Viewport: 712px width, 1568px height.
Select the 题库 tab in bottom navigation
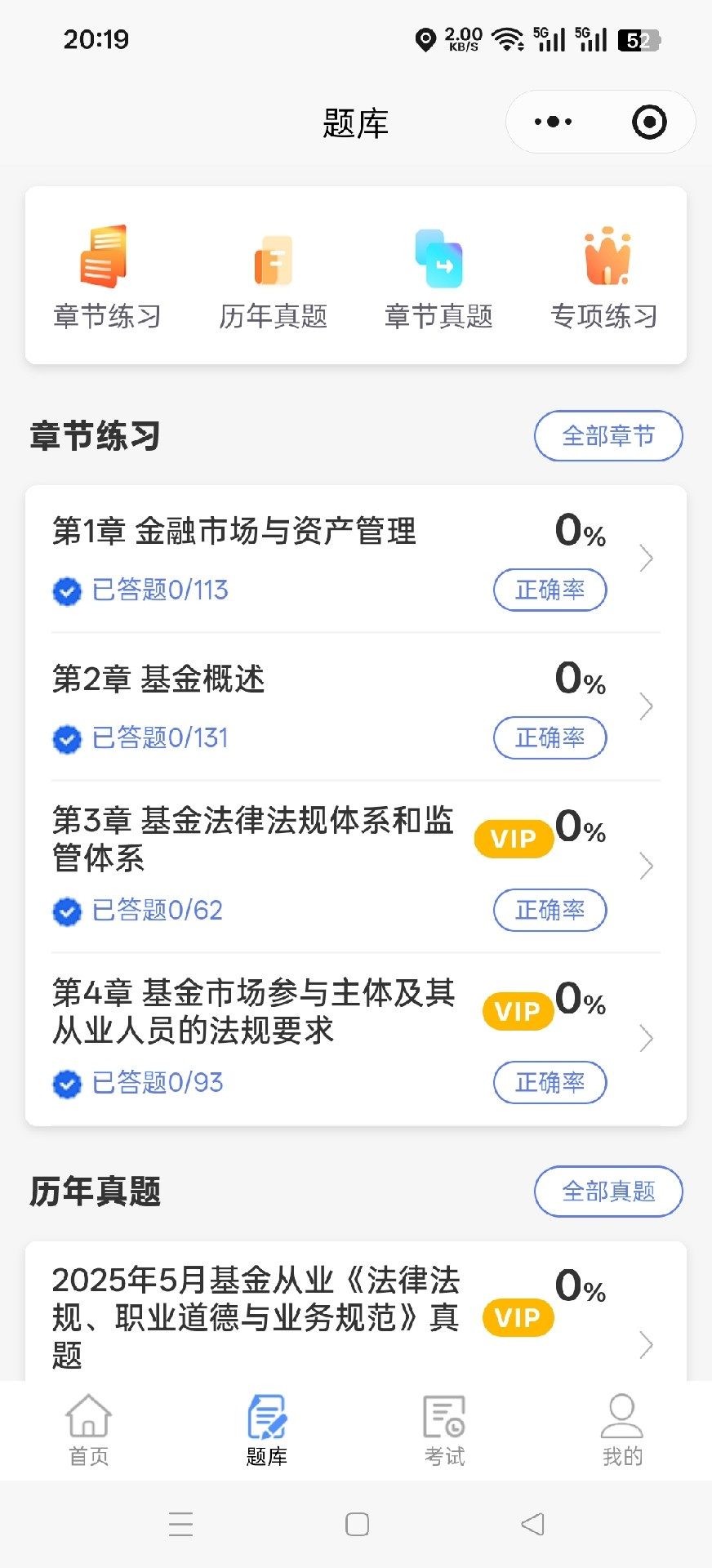(266, 1431)
